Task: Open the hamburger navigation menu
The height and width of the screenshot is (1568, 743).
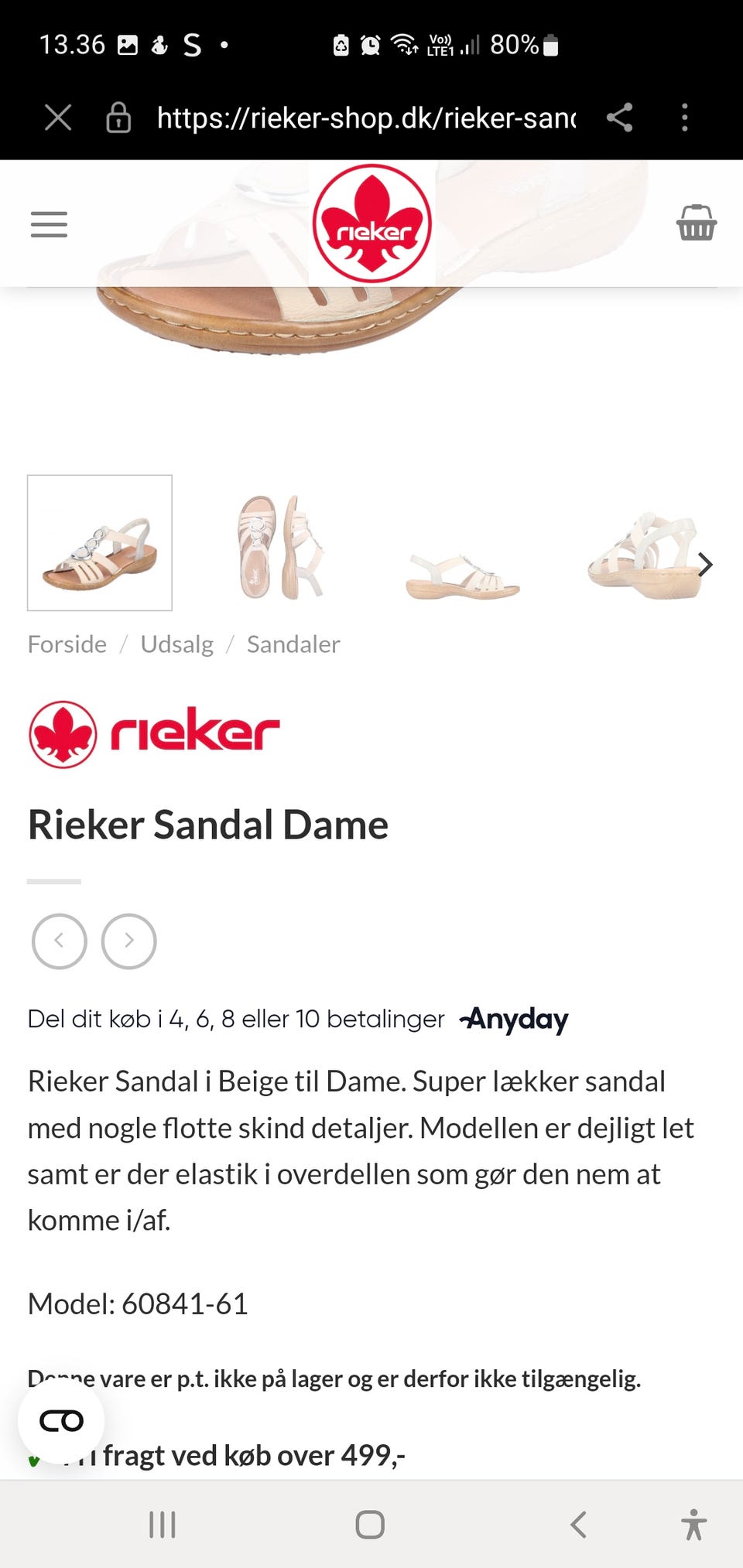Action: 48,224
